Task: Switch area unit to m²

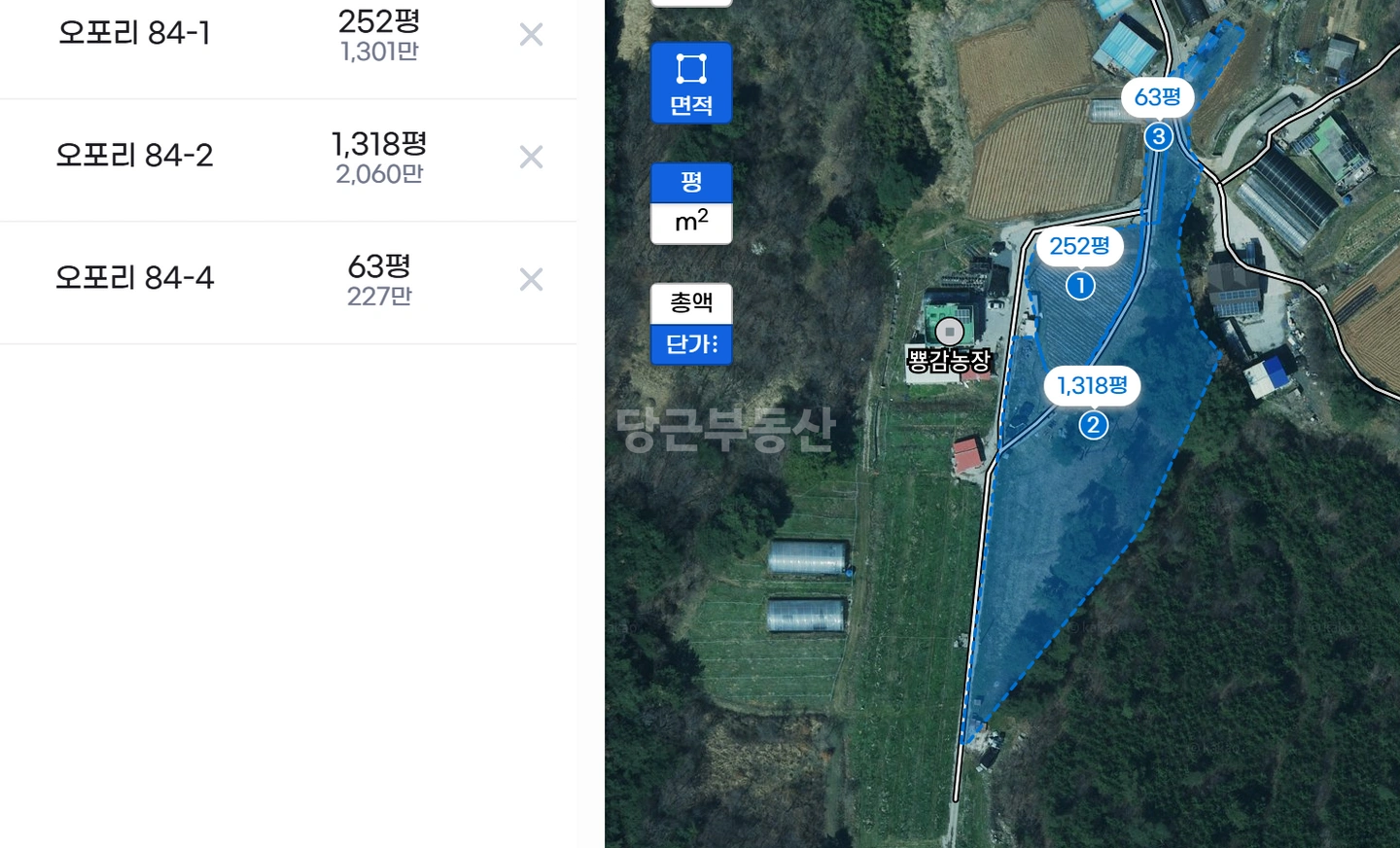Action: pos(691,224)
